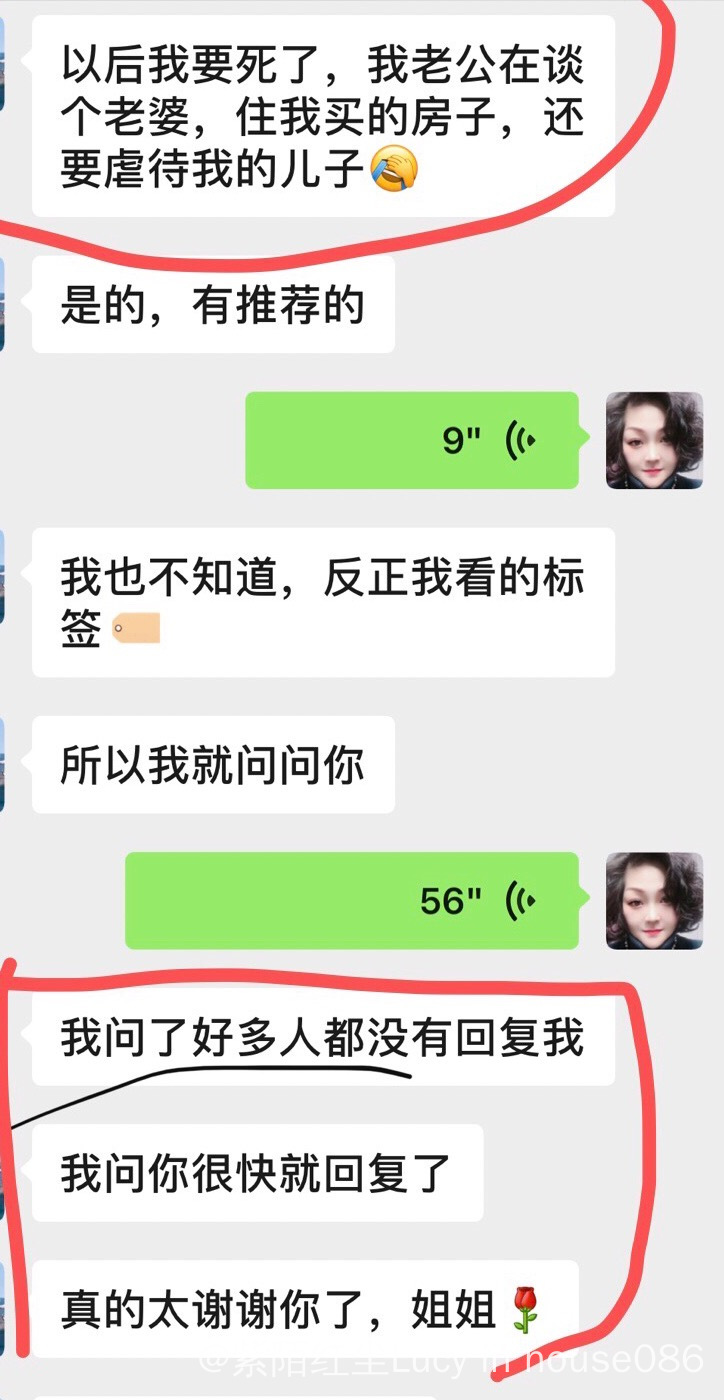724x1400 pixels.
Task: Play the 56-second voice message
Action: [x=352, y=900]
